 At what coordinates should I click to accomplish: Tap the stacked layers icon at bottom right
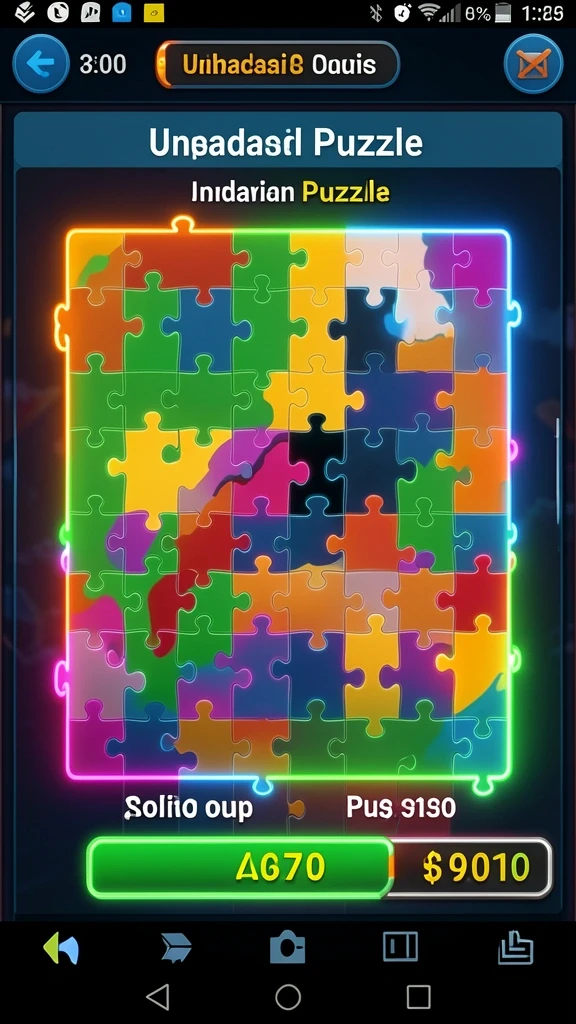point(515,948)
